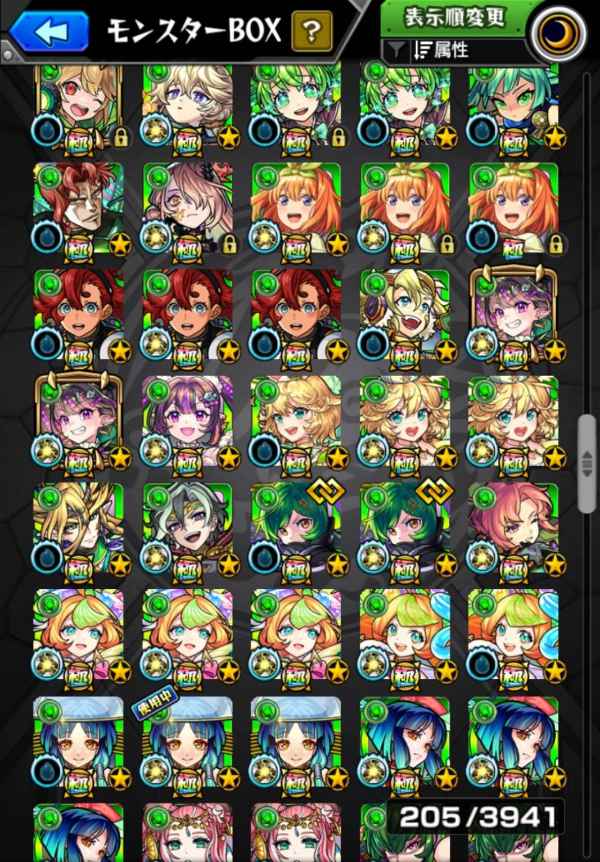Tap the 表示順変更 sort order button
Screen dimensions: 600x862
[x=454, y=18]
